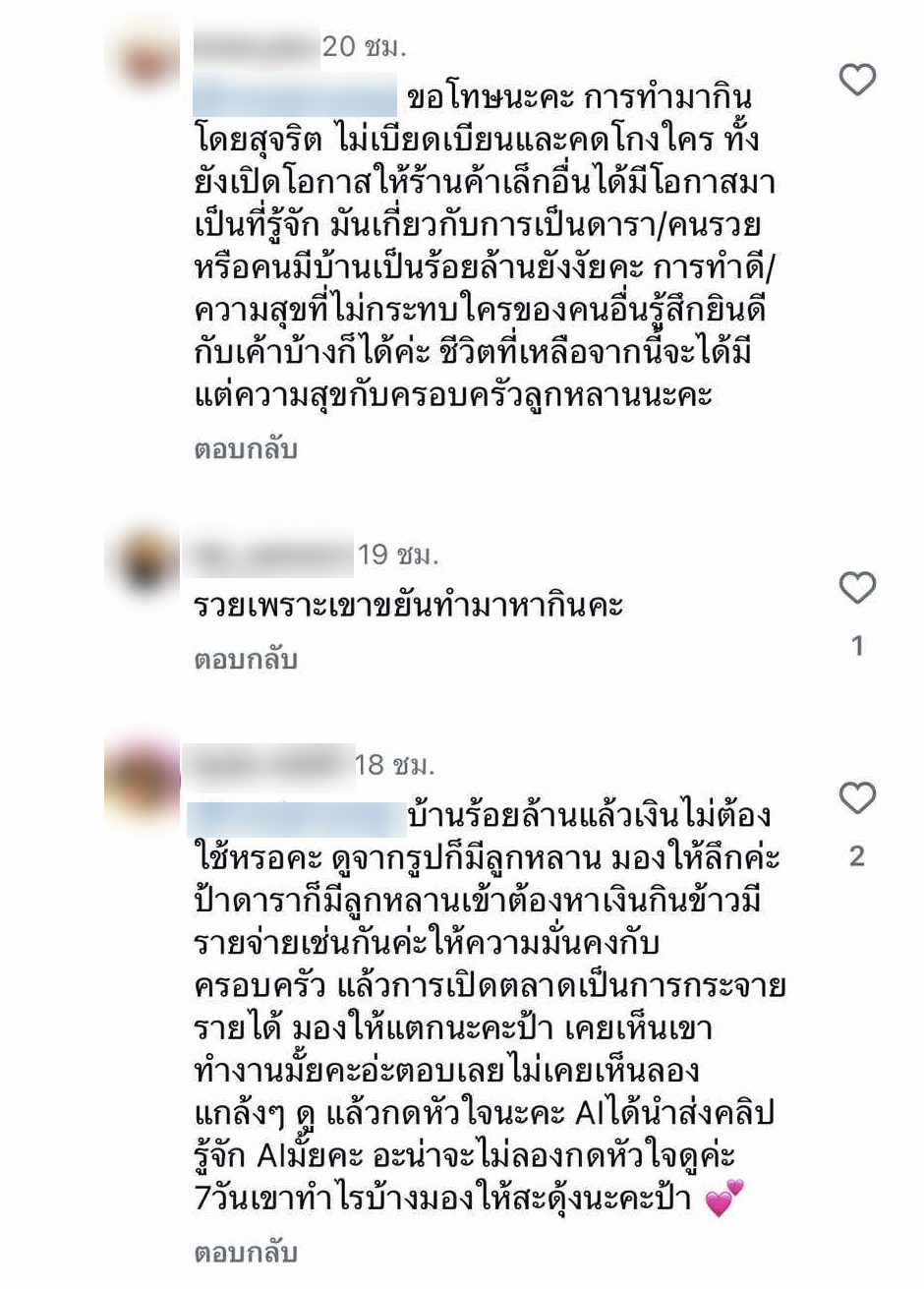This screenshot has width=924, height=1289.
Task: Reply to the 19 ชม. comment
Action: pos(246,660)
